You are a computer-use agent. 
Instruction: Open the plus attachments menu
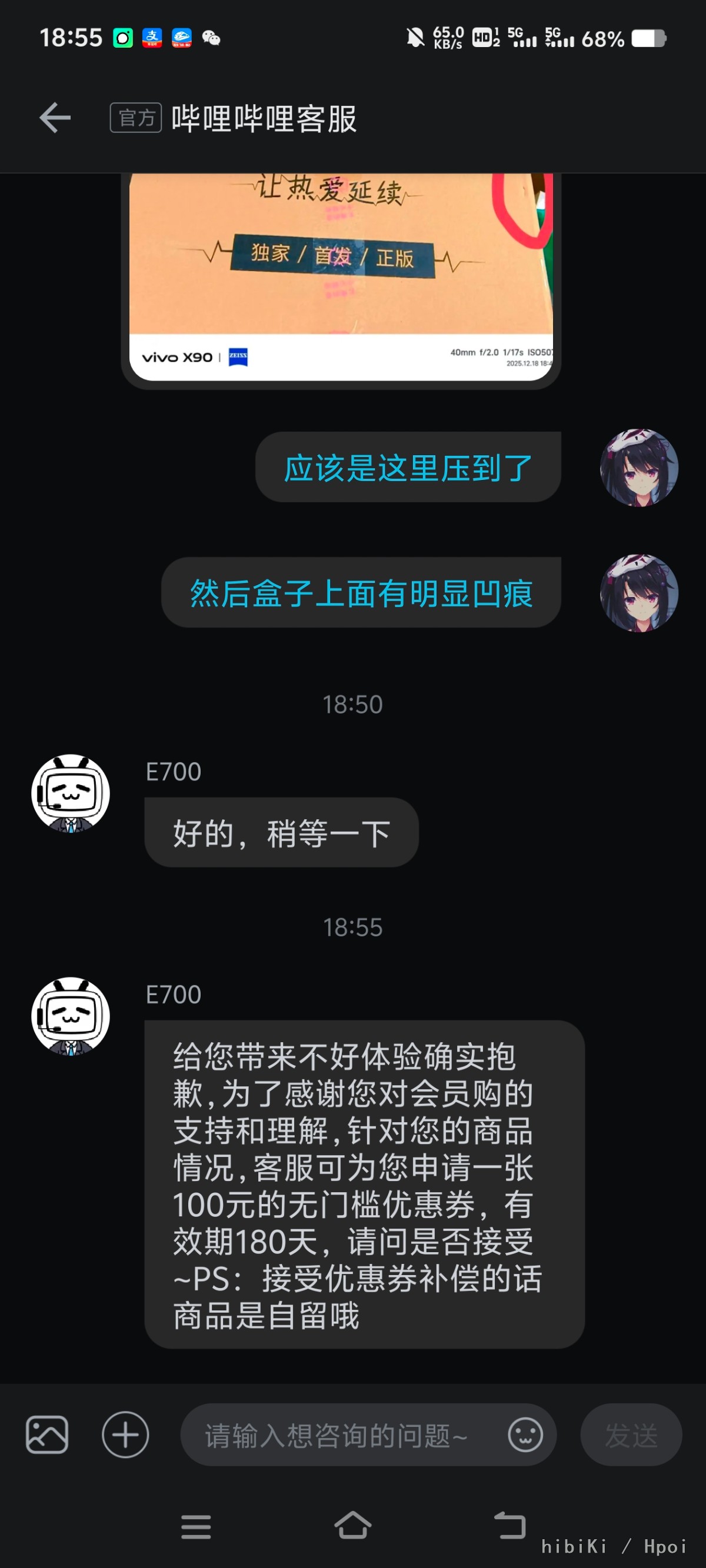pyautogui.click(x=125, y=1434)
